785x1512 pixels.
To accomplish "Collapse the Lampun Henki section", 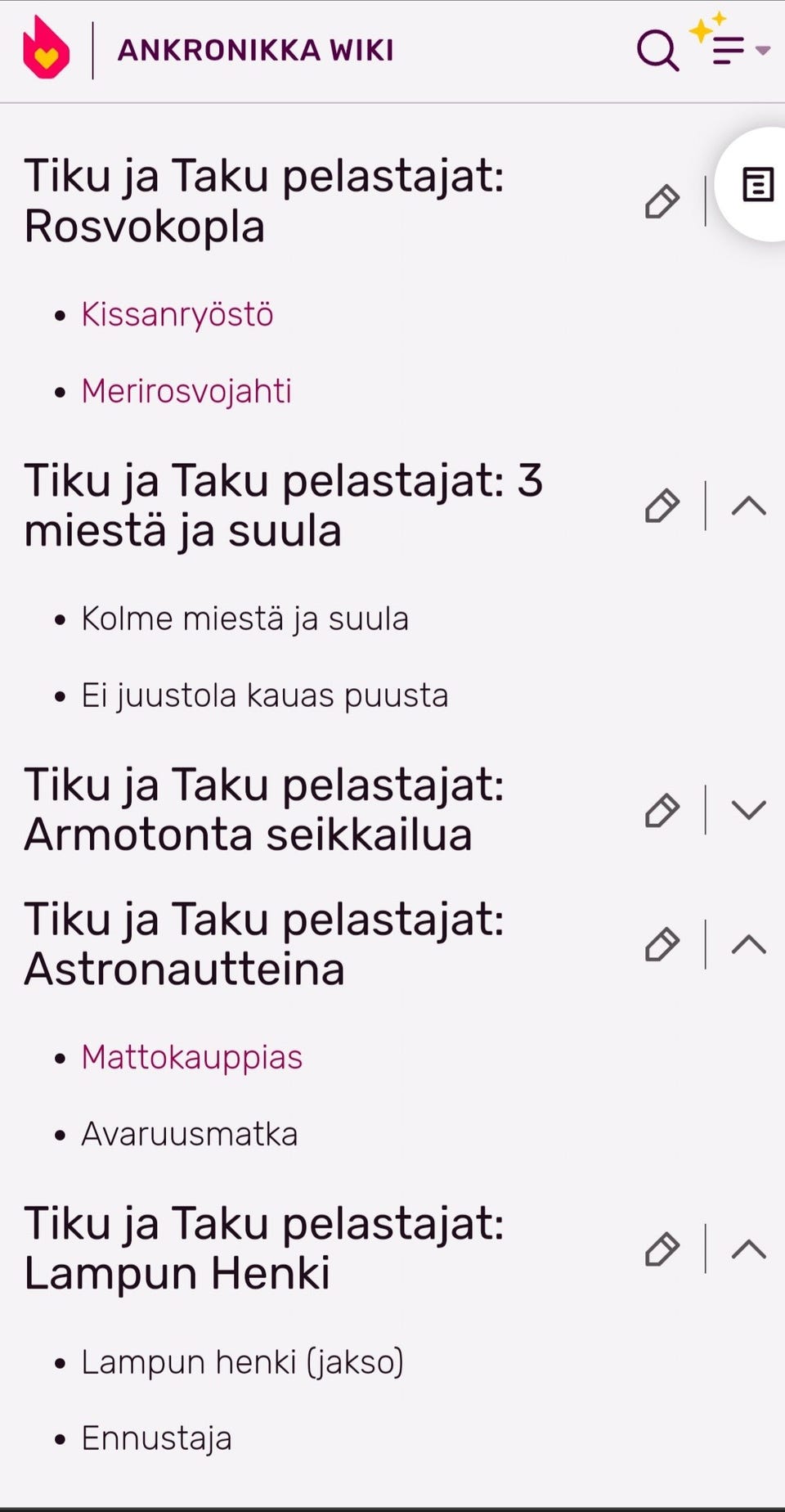I will coord(749,1248).
